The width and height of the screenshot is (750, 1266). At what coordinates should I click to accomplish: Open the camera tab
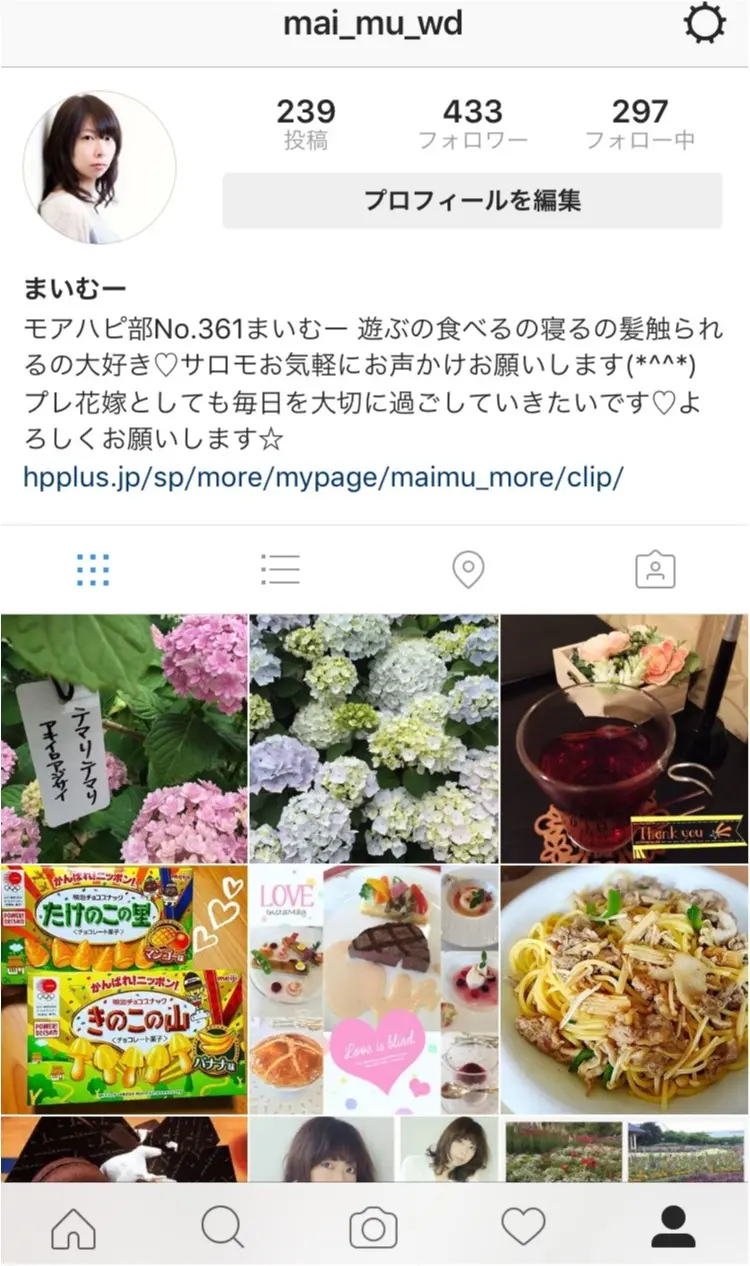coord(373,1226)
